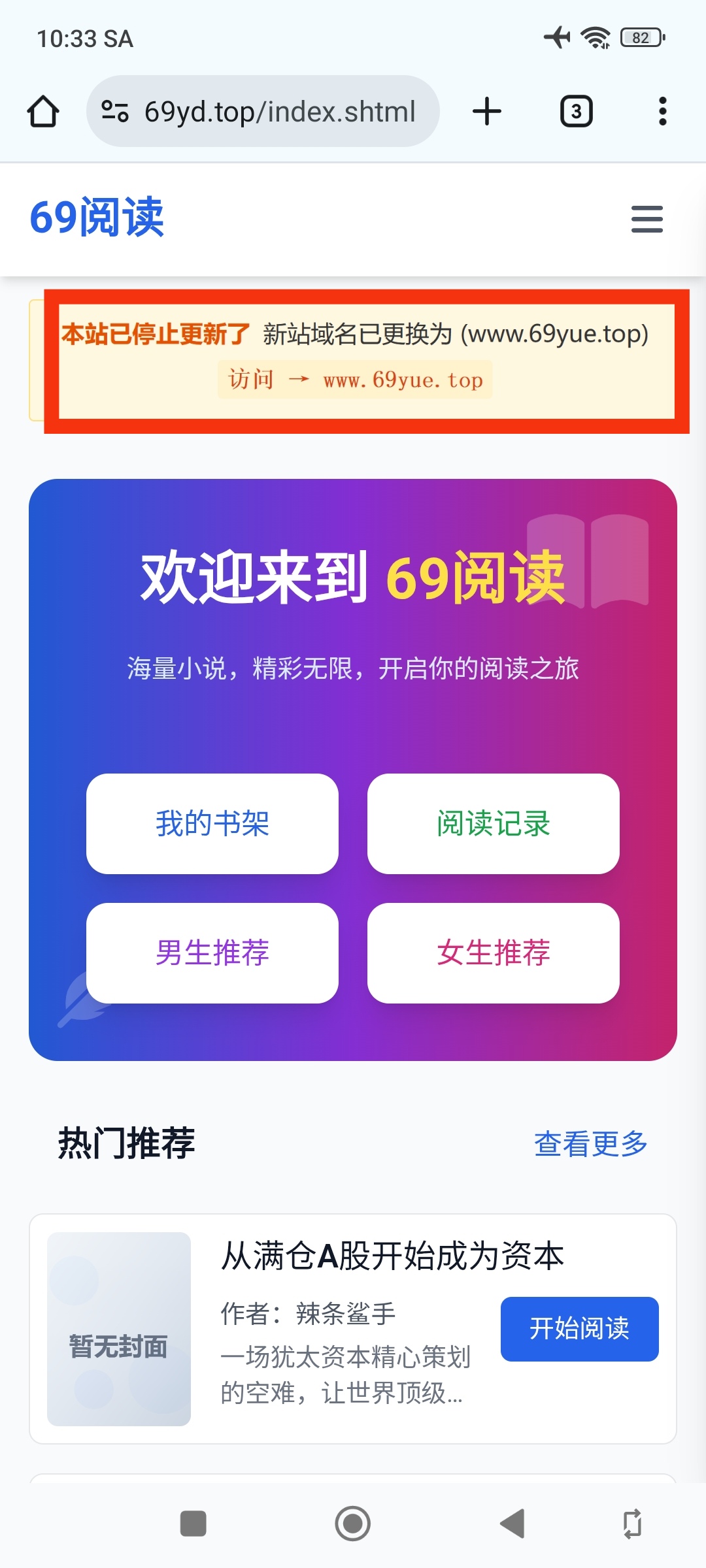Browse 男生推荐 recommendations
This screenshot has height=1568, width=706.
coord(212,953)
